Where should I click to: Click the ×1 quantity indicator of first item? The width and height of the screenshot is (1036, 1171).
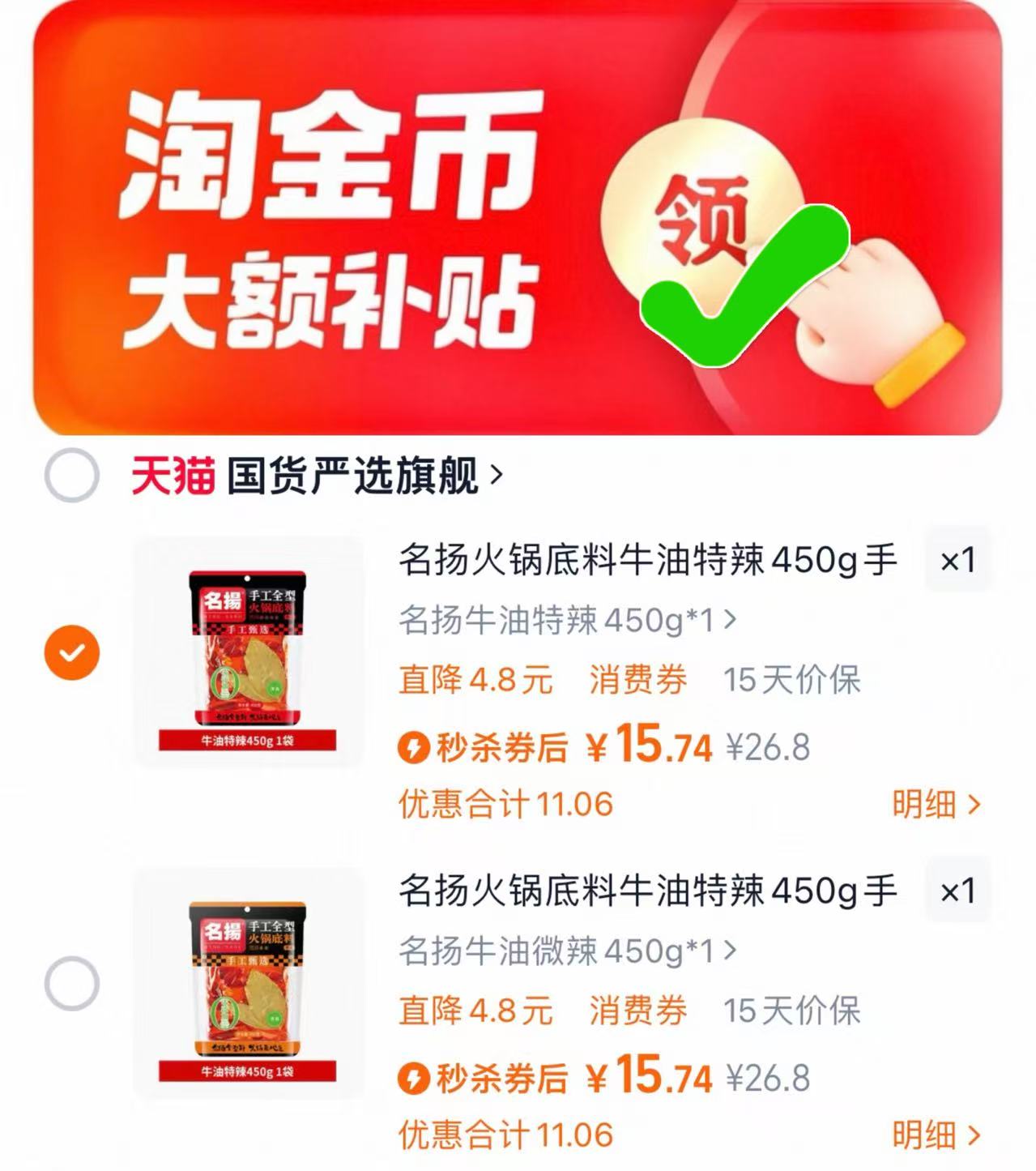tap(957, 560)
